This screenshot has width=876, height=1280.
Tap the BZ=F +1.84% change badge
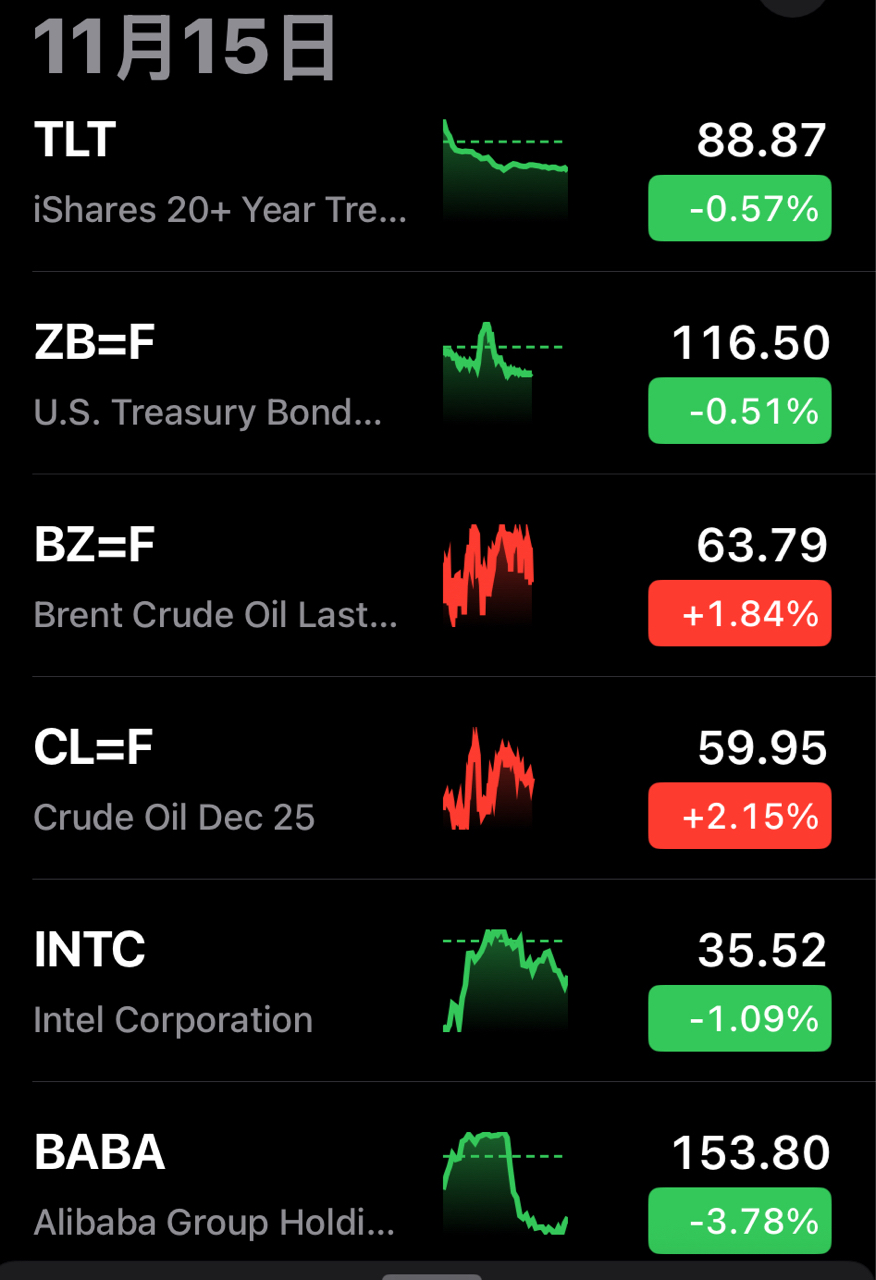pyautogui.click(x=739, y=613)
